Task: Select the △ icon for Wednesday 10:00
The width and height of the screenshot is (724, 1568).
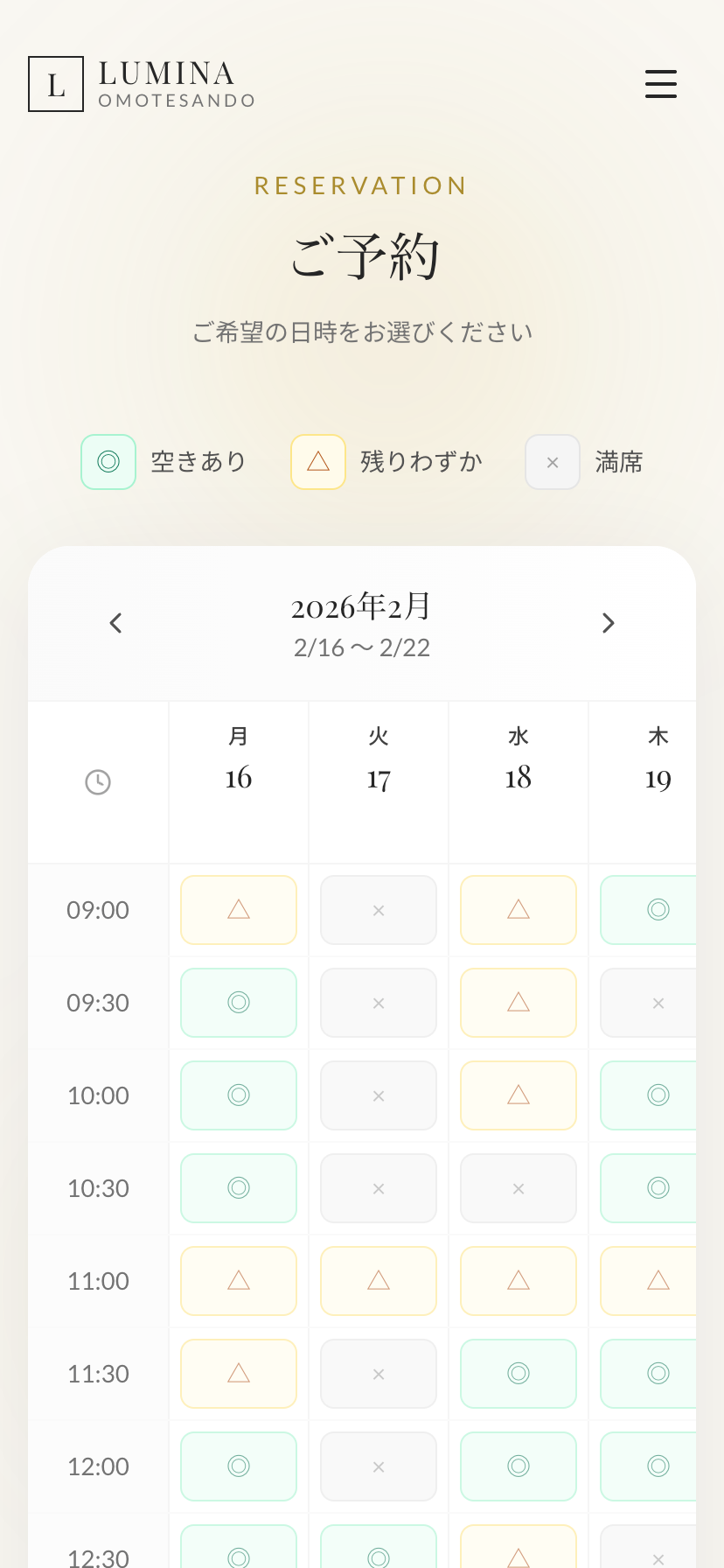Action: (519, 1095)
